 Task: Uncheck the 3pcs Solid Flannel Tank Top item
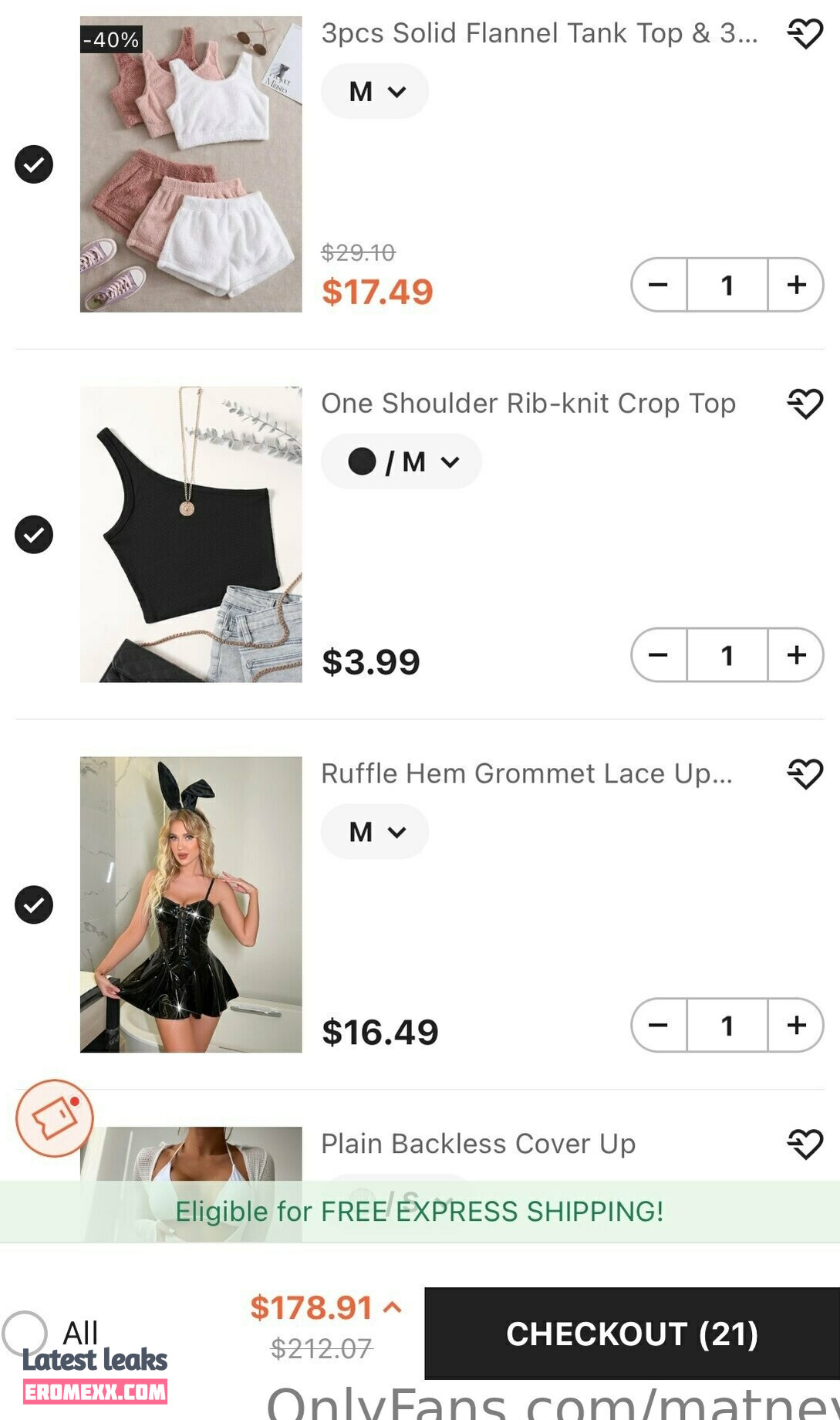coord(34,164)
